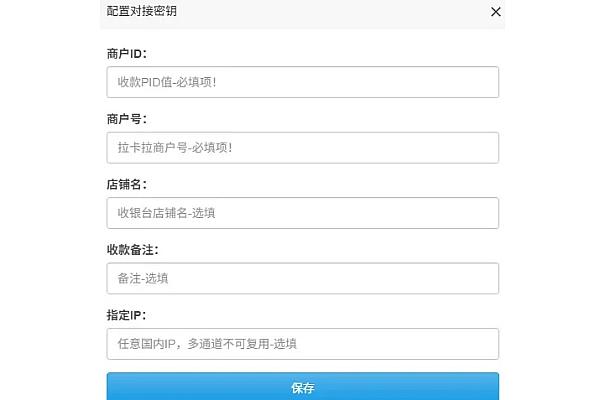
Task: Tap the 收款备注 field
Action: coord(302,278)
